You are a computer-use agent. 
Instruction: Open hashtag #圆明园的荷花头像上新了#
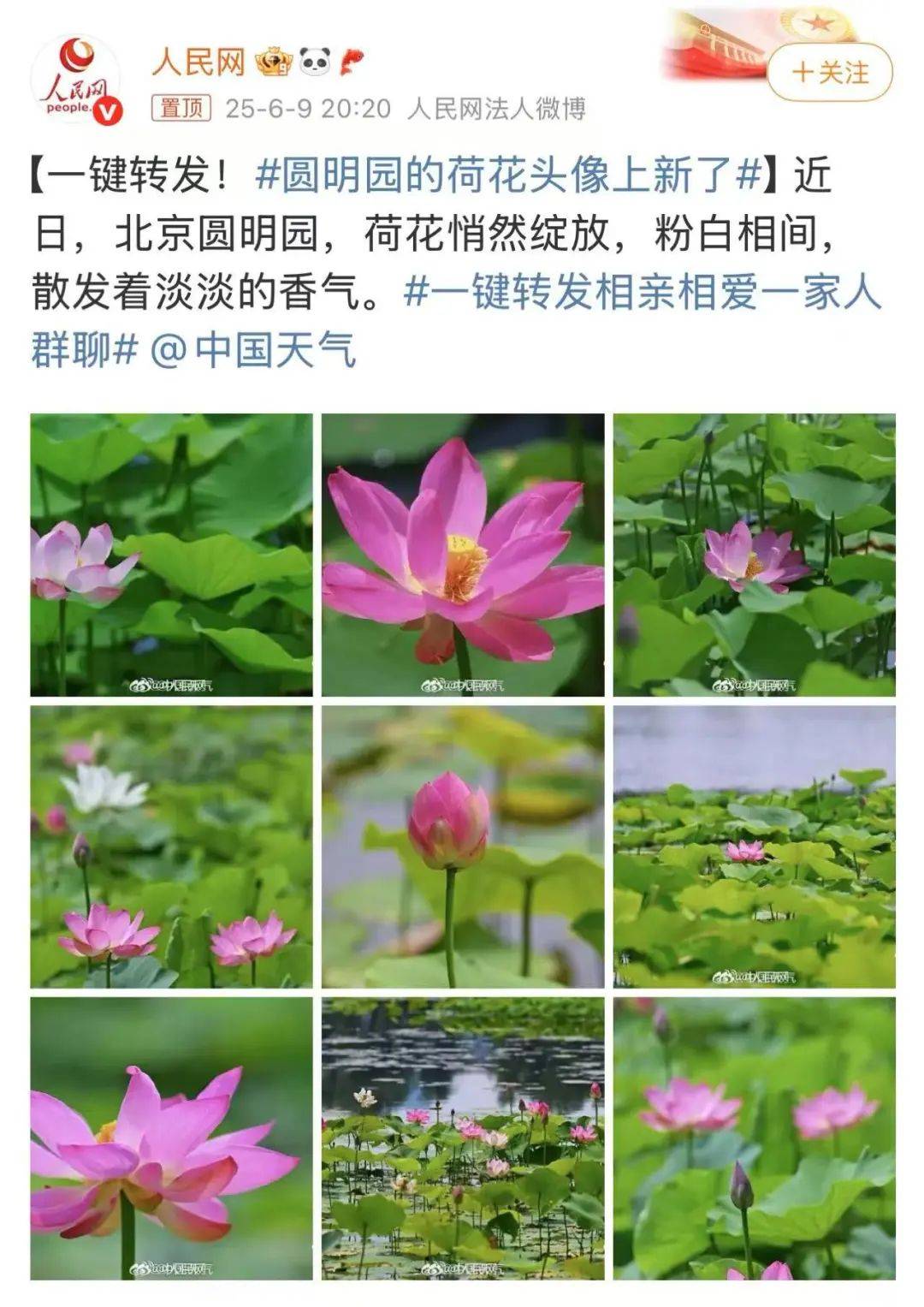(508, 176)
